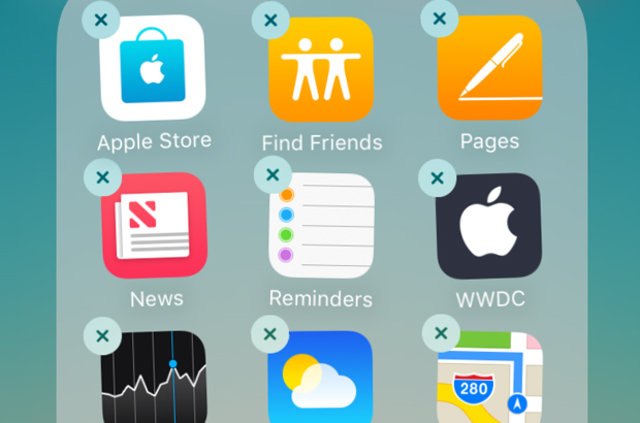Open the Apple Store app
Image resolution: width=640 pixels, height=423 pixels.
154,68
